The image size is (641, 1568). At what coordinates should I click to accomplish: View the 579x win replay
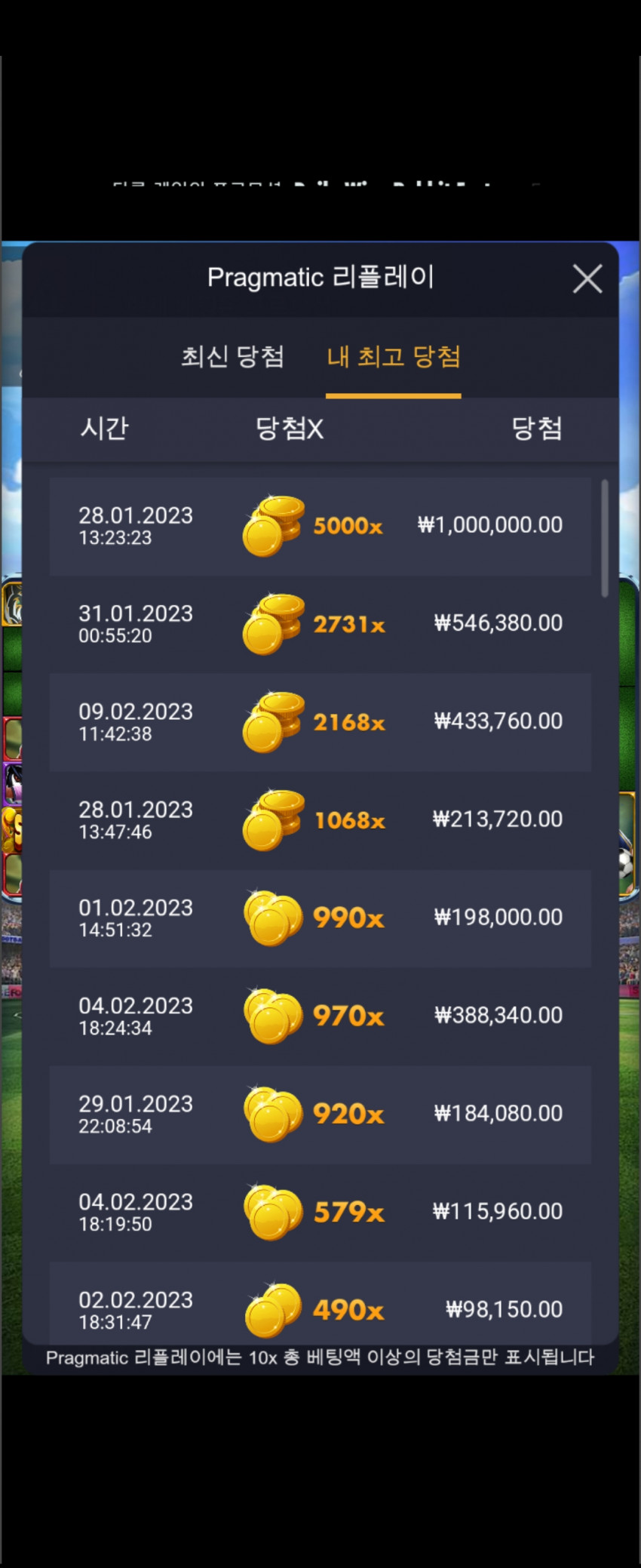click(320, 1213)
